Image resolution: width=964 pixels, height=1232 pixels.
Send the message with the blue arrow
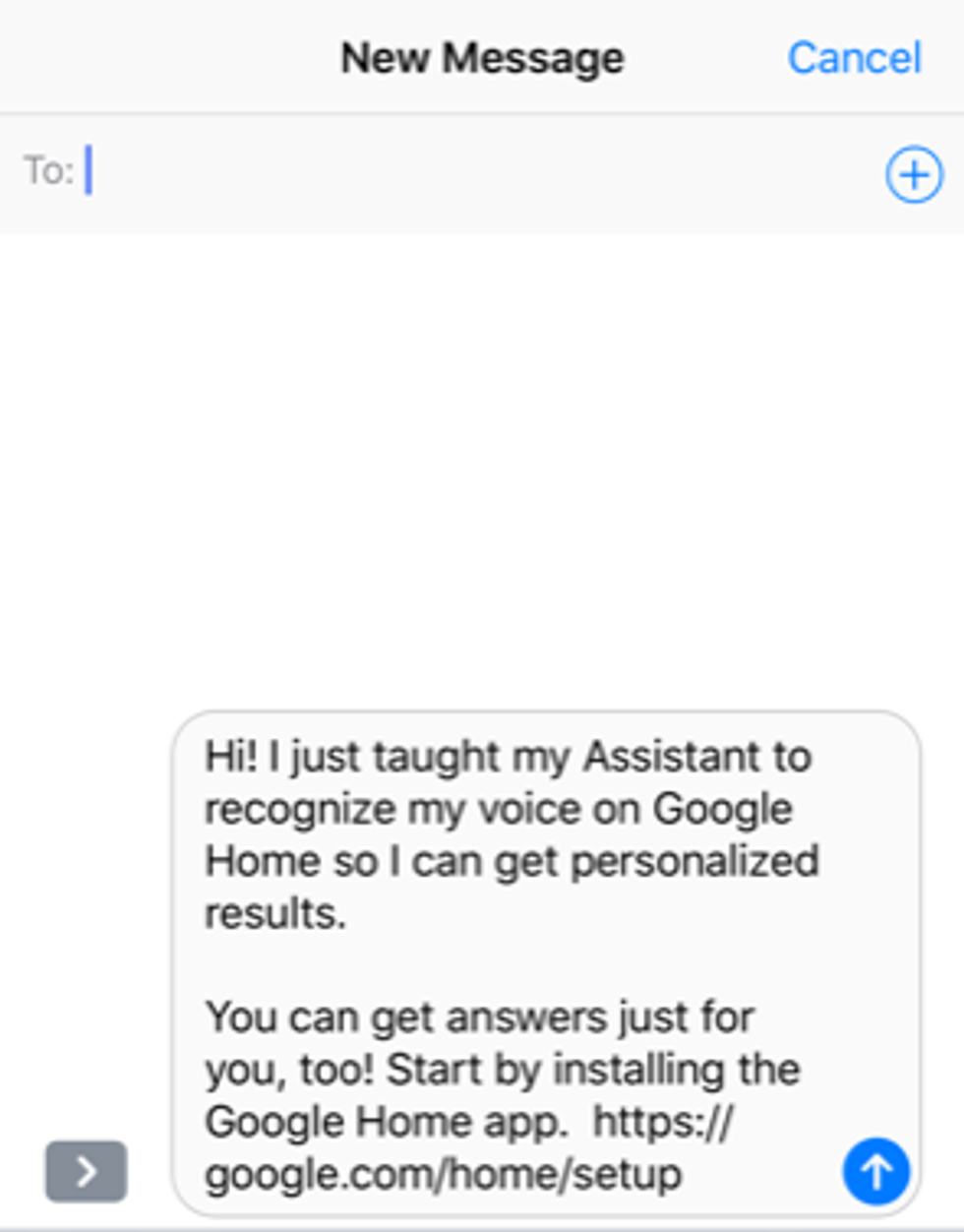(x=875, y=1171)
